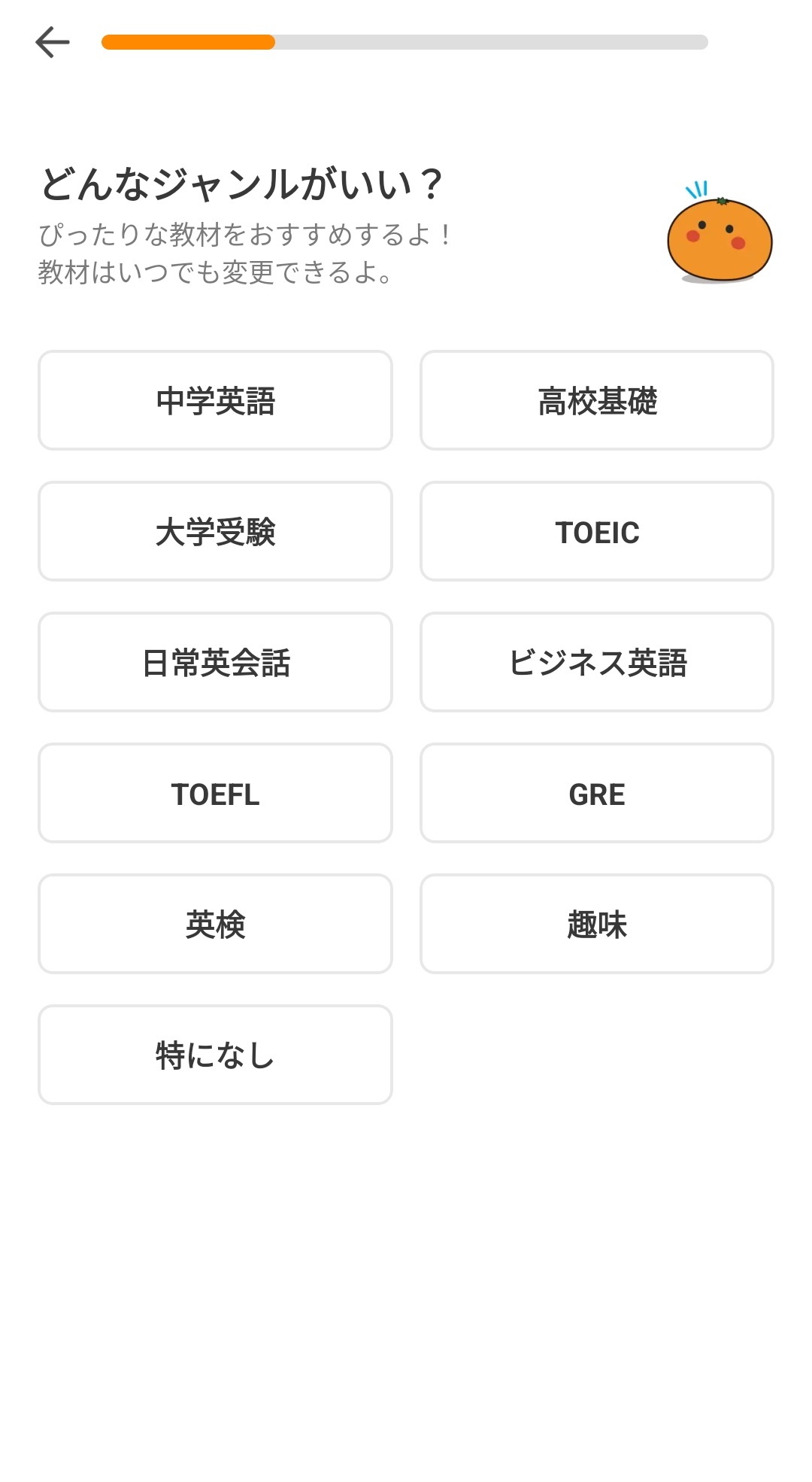Pick GRE as your genre
Viewport: 812px width, 1482px height.
click(597, 793)
